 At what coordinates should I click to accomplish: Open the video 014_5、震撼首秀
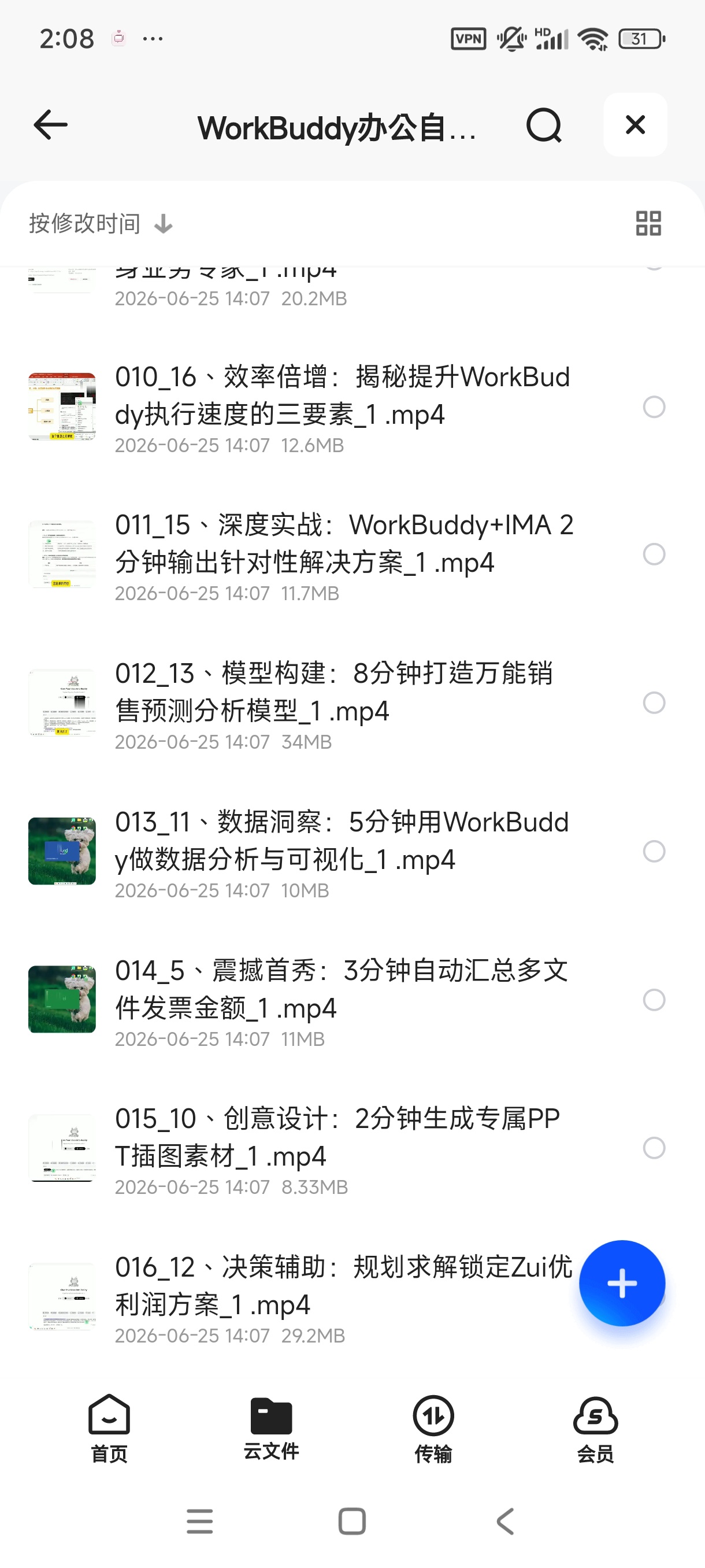[340, 1000]
